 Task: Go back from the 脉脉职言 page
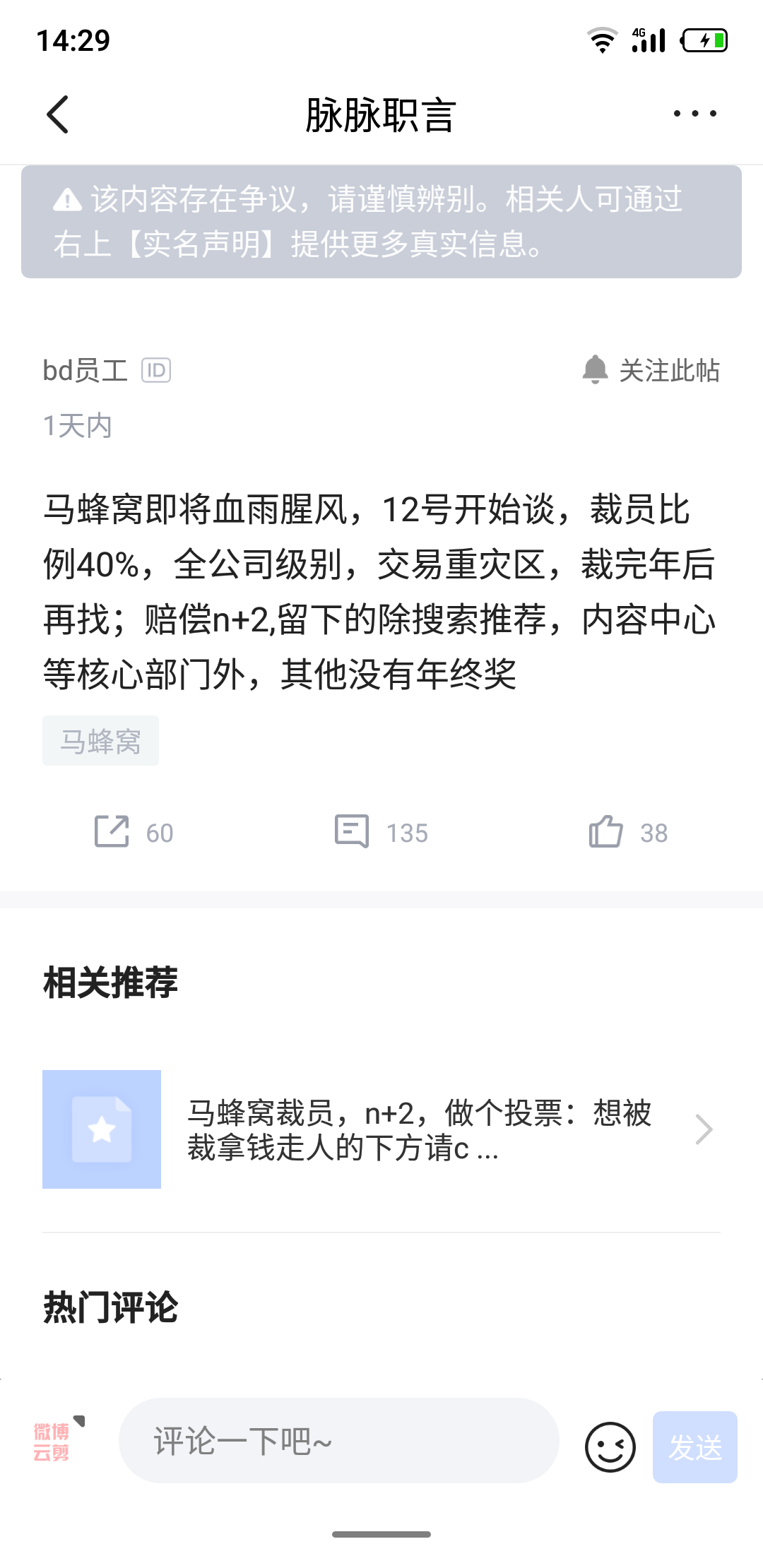click(x=58, y=114)
